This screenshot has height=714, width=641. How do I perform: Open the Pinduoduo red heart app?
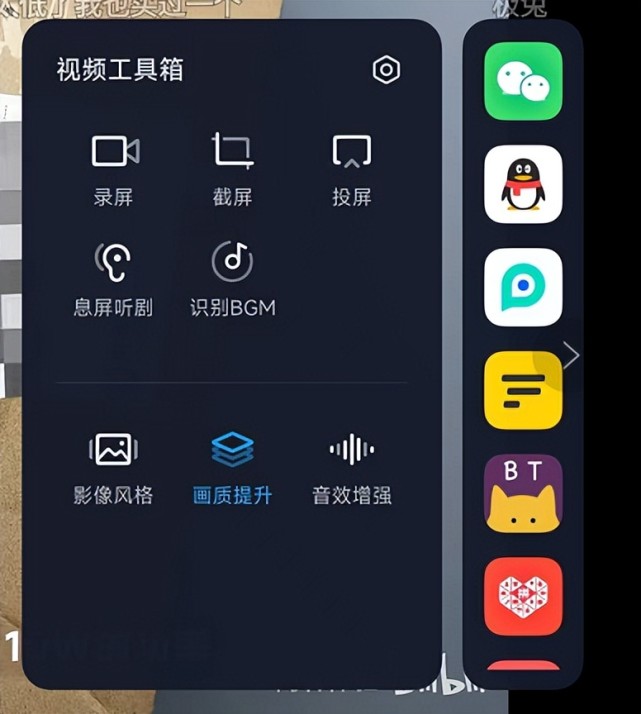pos(523,596)
